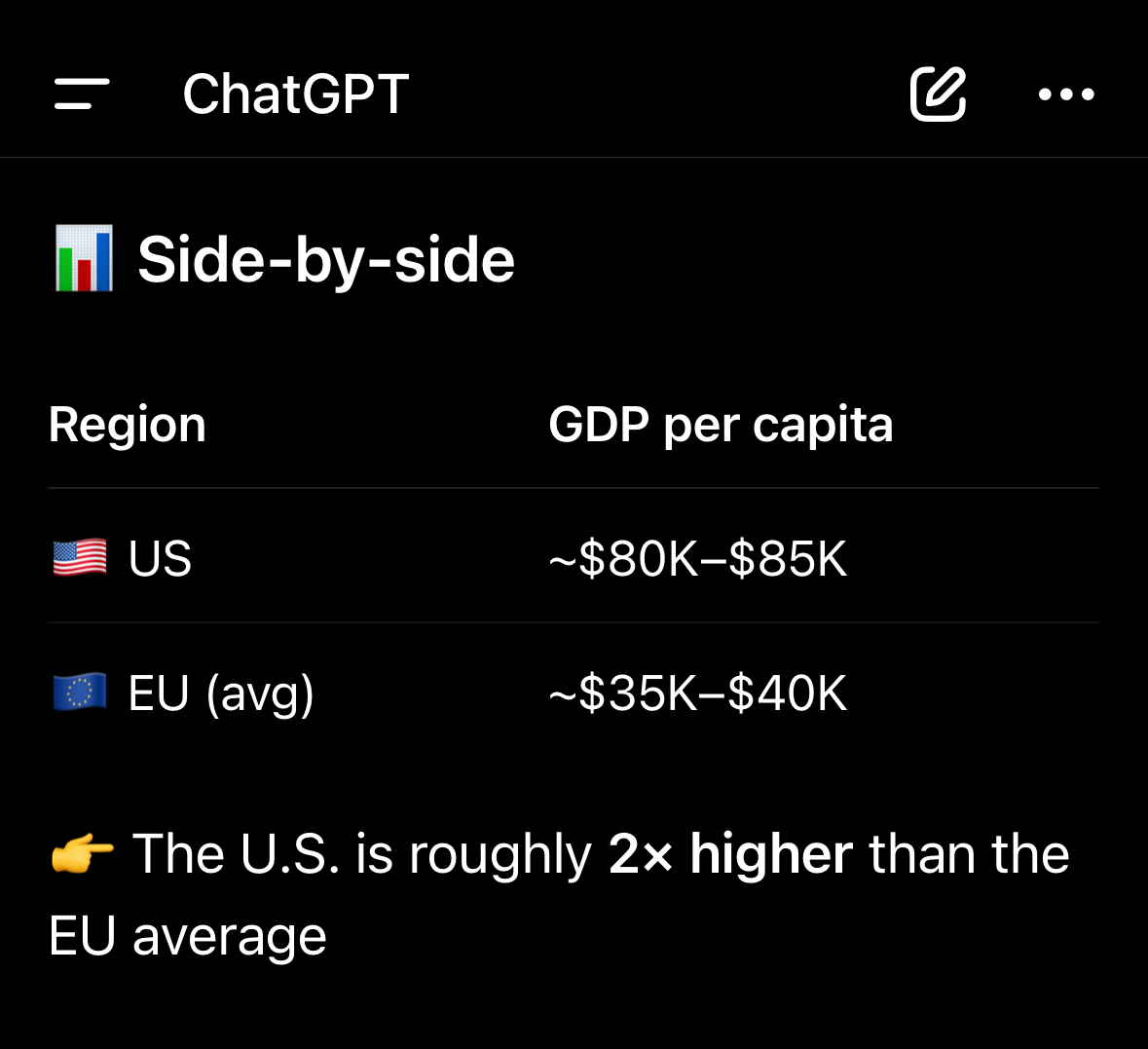Start a new chat with compose icon
The height and width of the screenshot is (1049, 1148).
(938, 94)
